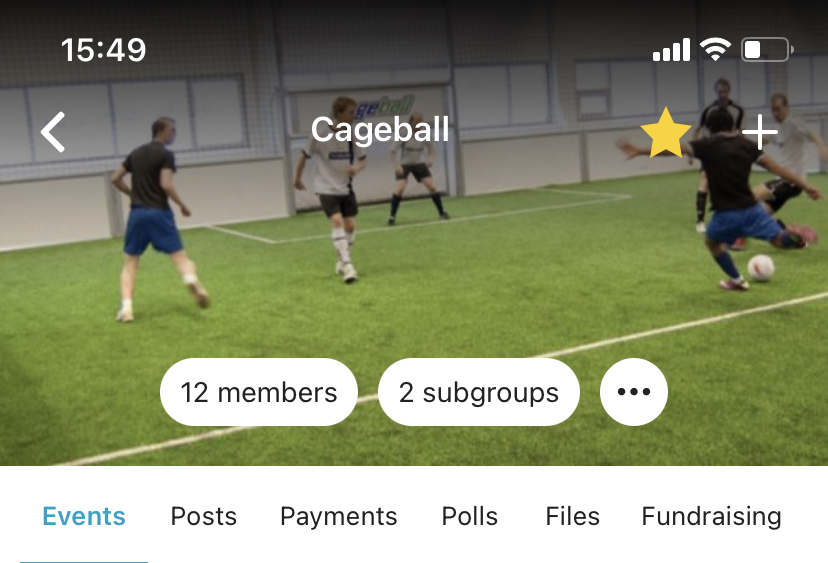Select the Events tab
The height and width of the screenshot is (563, 828).
tap(84, 516)
